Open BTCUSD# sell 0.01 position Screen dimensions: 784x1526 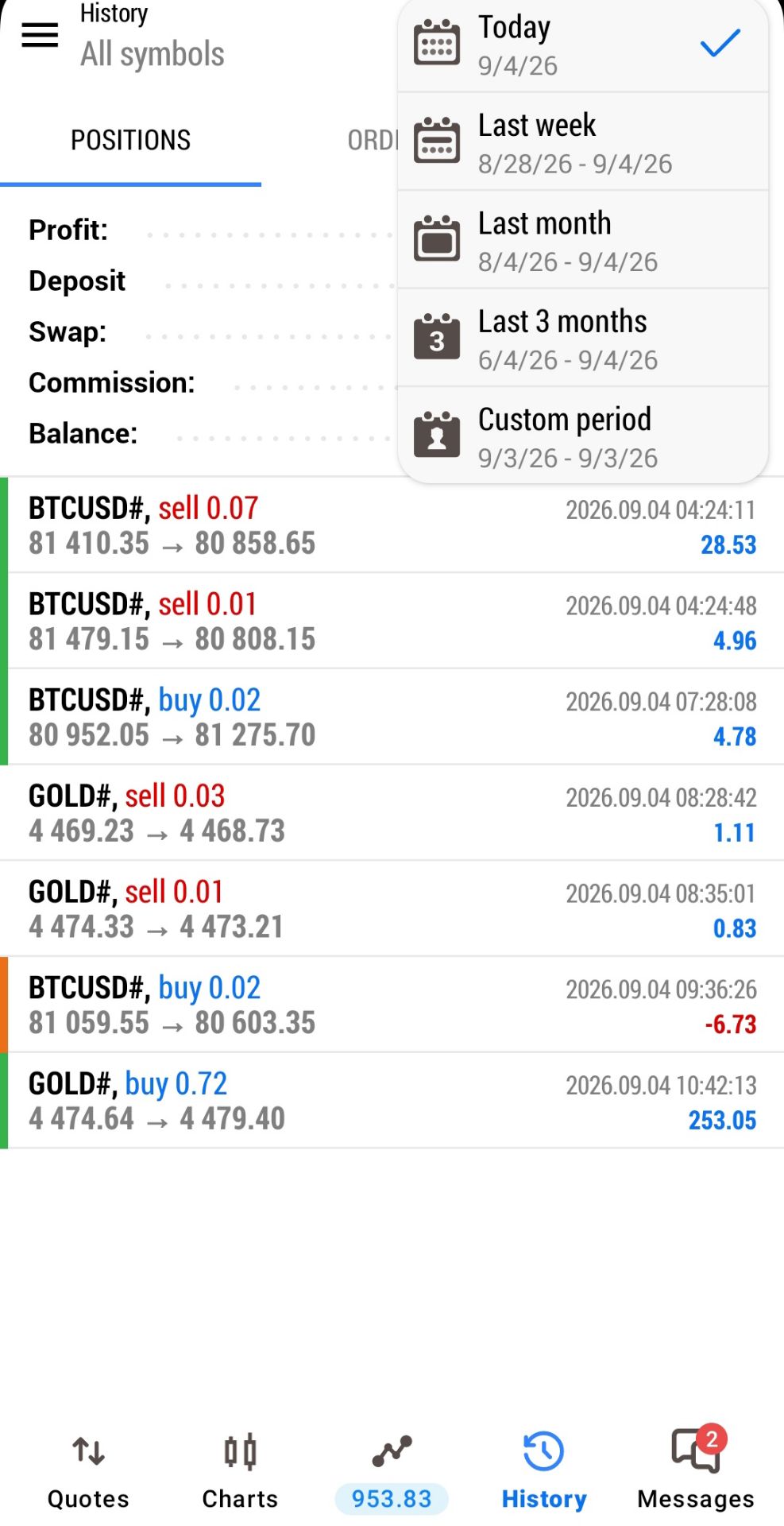[392, 621]
